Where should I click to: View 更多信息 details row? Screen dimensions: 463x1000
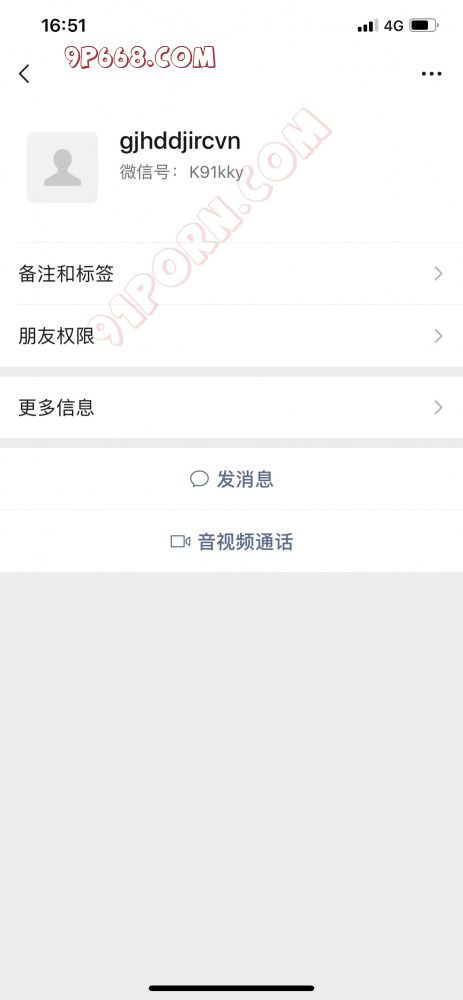tap(232, 408)
